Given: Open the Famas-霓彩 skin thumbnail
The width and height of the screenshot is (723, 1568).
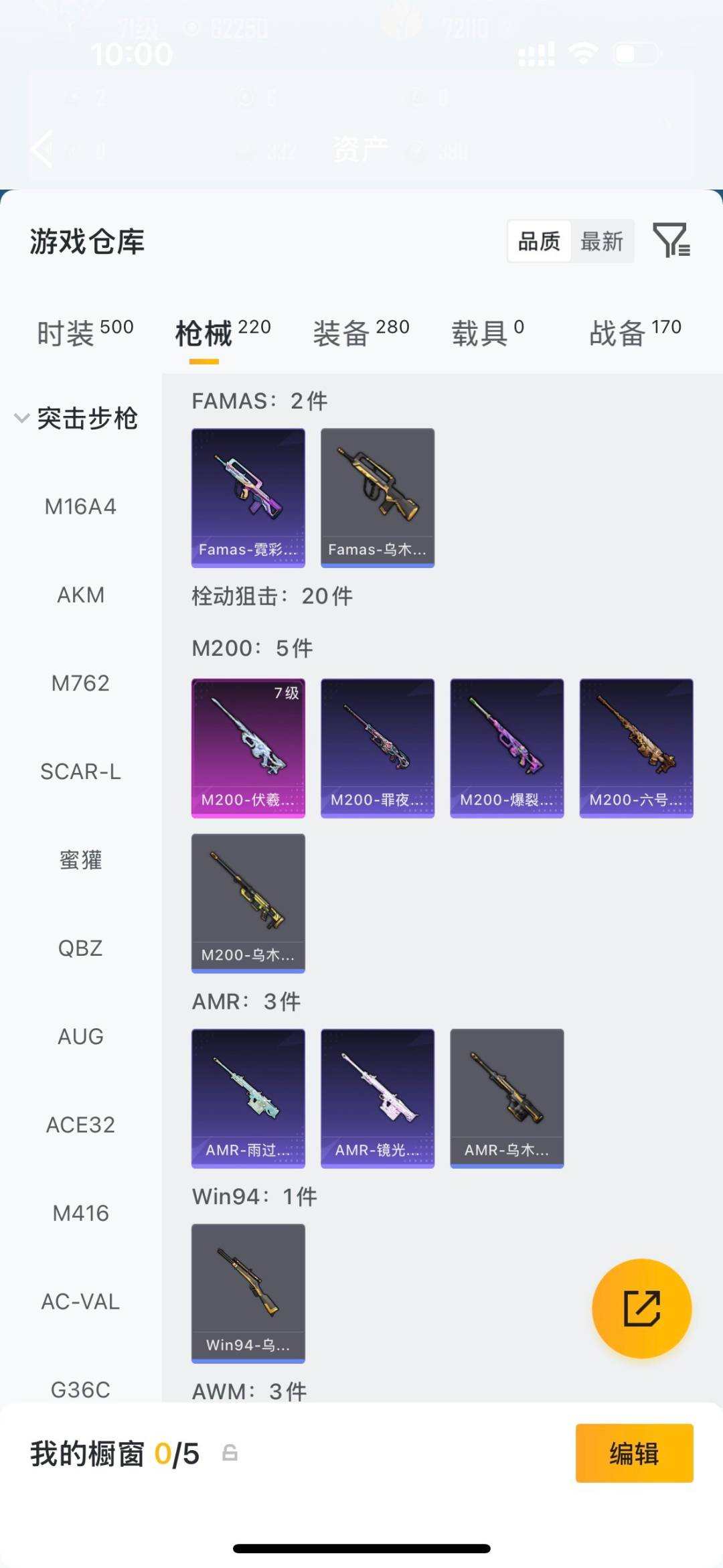Looking at the screenshot, I should 248,498.
